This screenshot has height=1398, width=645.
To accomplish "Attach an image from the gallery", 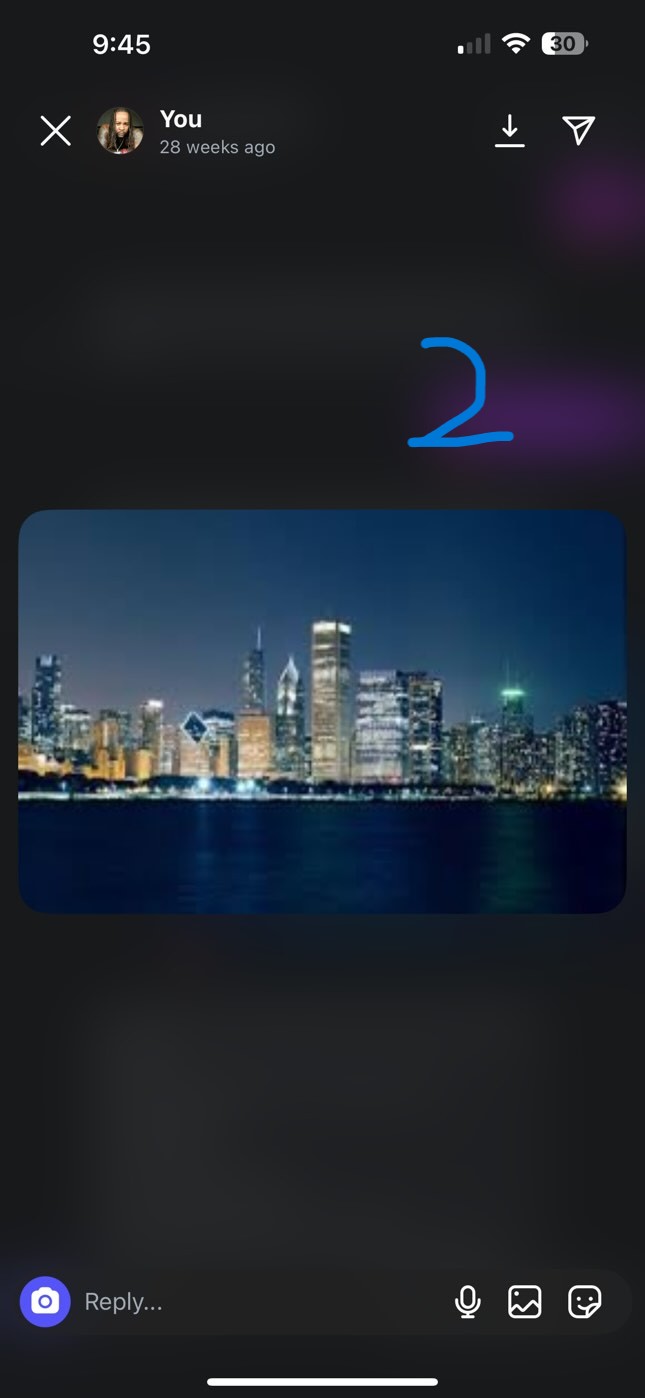I will coord(525,1302).
